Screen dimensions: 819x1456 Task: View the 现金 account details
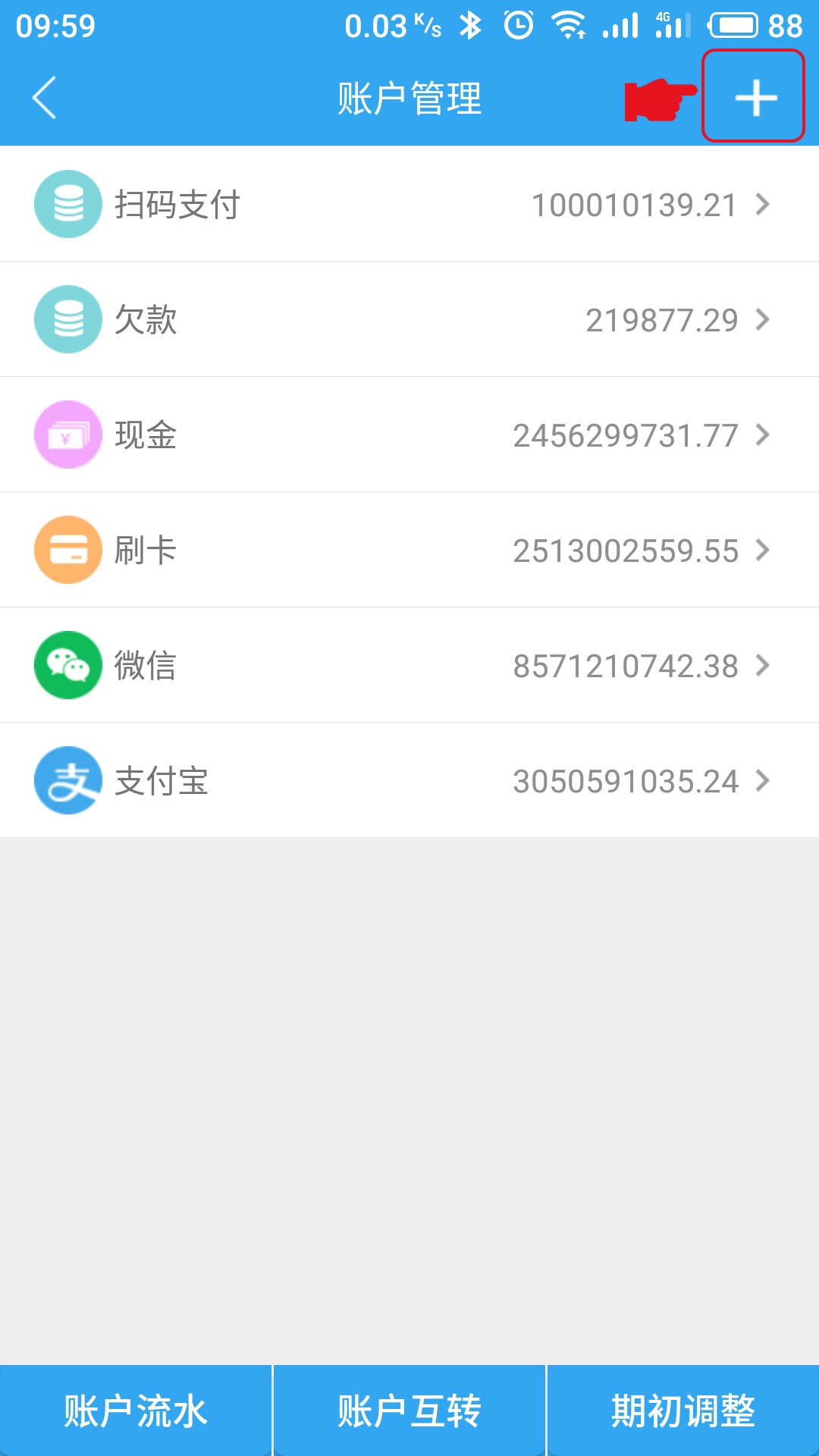[x=409, y=435]
